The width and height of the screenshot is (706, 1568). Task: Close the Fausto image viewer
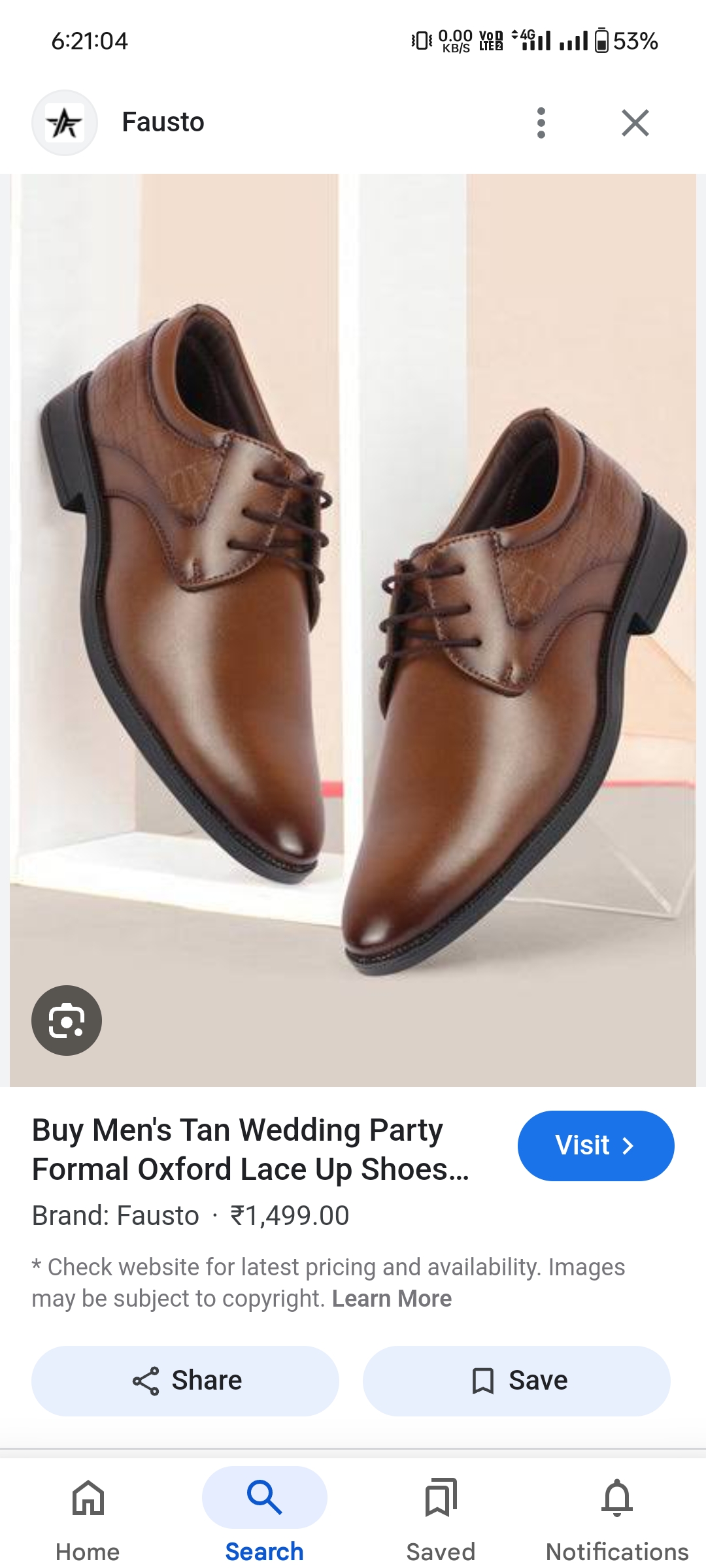[x=635, y=123]
